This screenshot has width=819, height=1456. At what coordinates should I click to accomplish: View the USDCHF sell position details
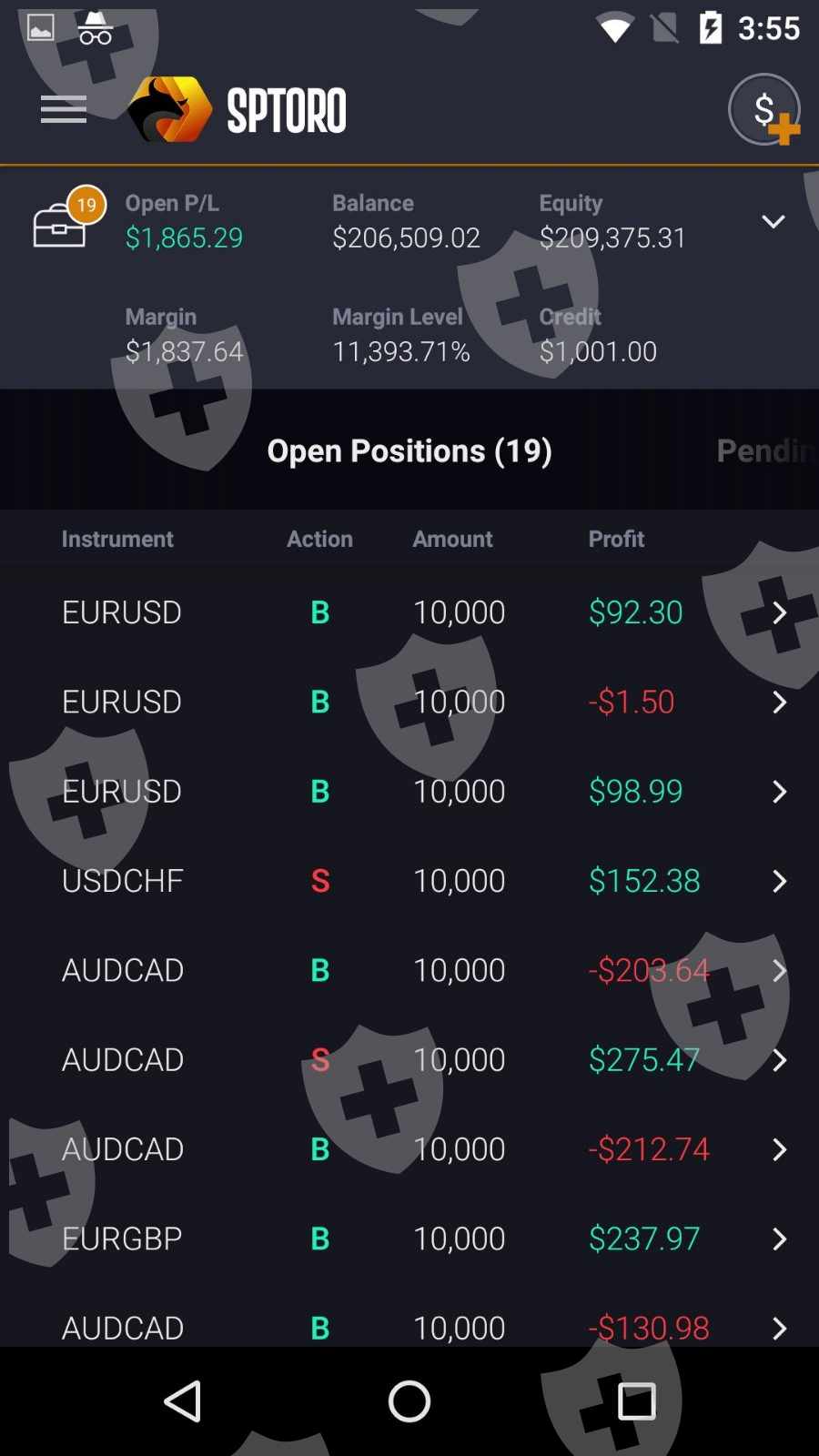click(409, 880)
